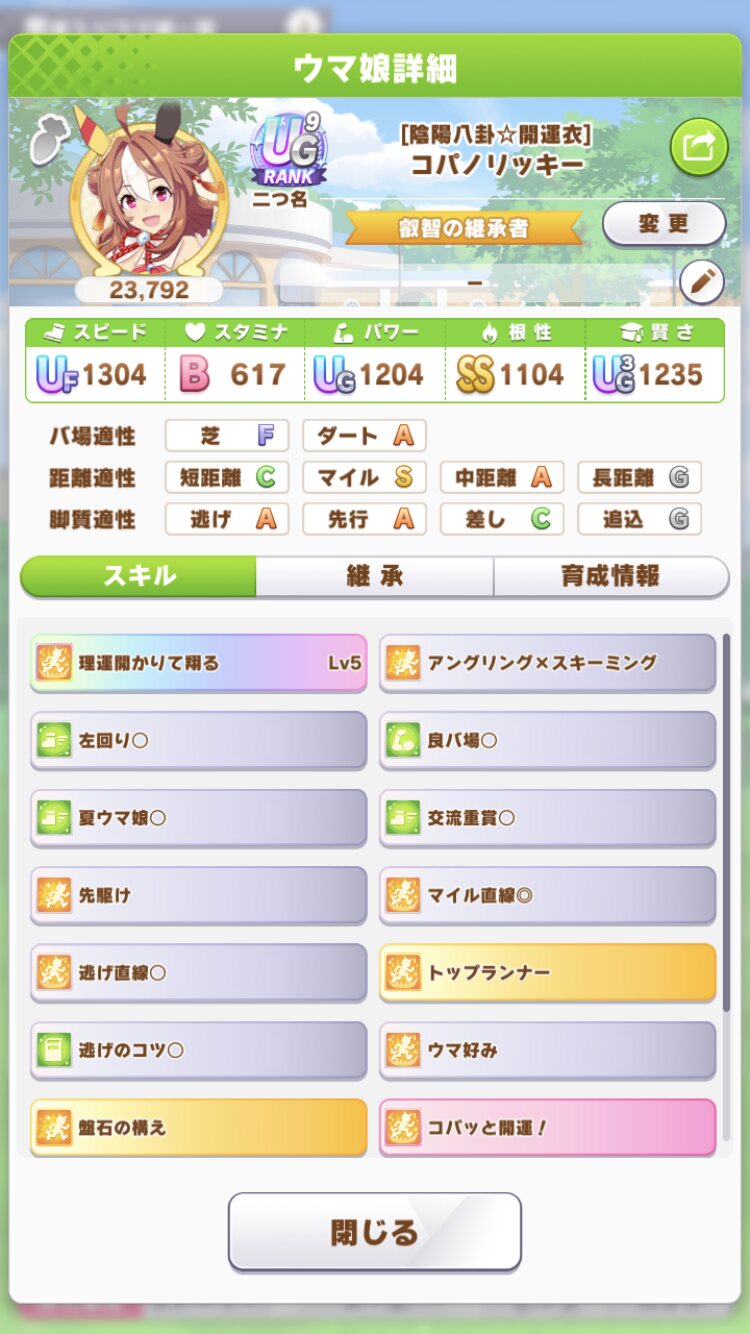
Task: View the アングリング×スキーミング skill
Action: pyautogui.click(x=547, y=662)
